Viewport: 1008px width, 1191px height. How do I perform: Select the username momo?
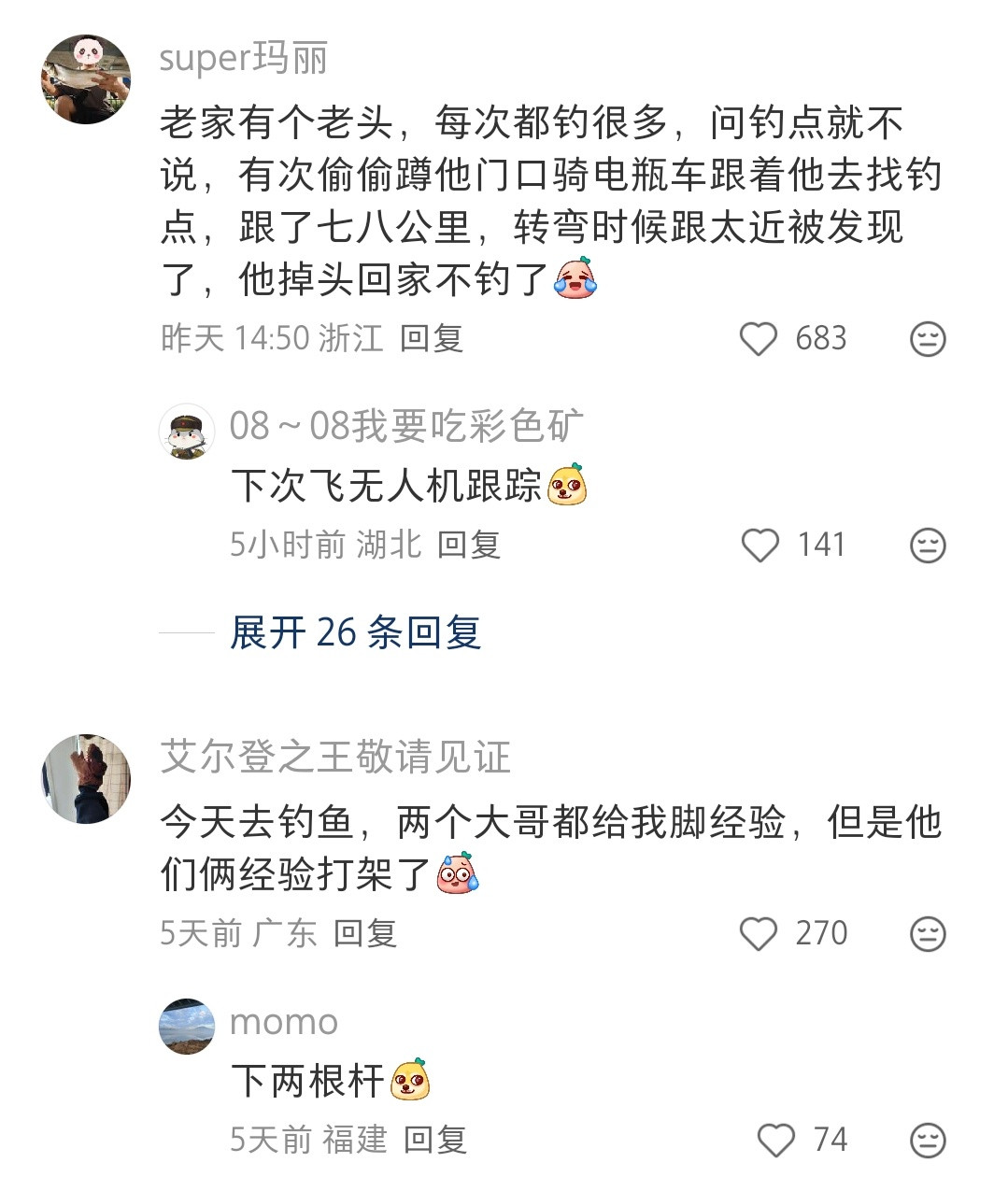pyautogui.click(x=282, y=1023)
